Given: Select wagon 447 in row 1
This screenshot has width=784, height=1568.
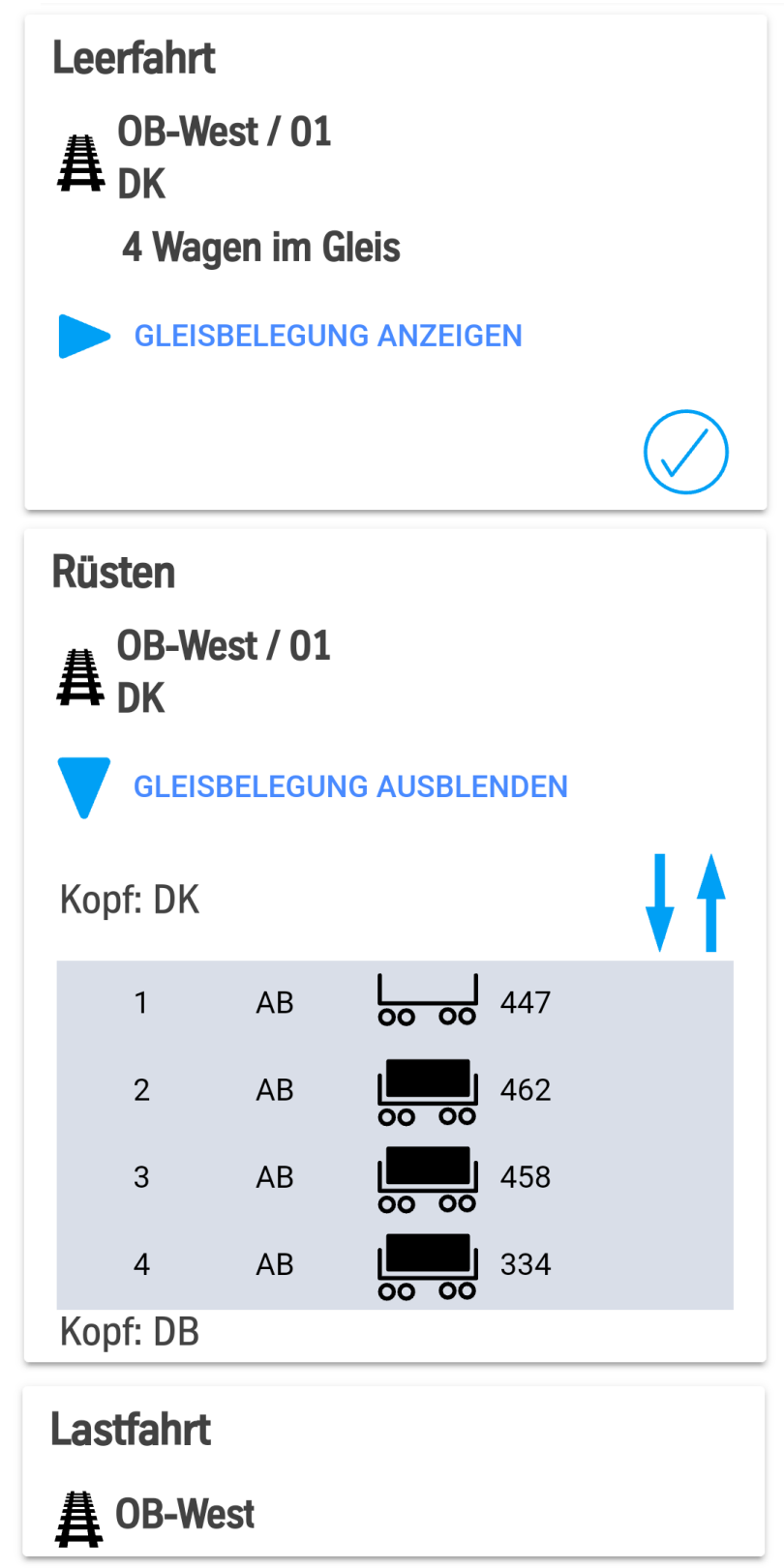Looking at the screenshot, I should pos(395,1003).
